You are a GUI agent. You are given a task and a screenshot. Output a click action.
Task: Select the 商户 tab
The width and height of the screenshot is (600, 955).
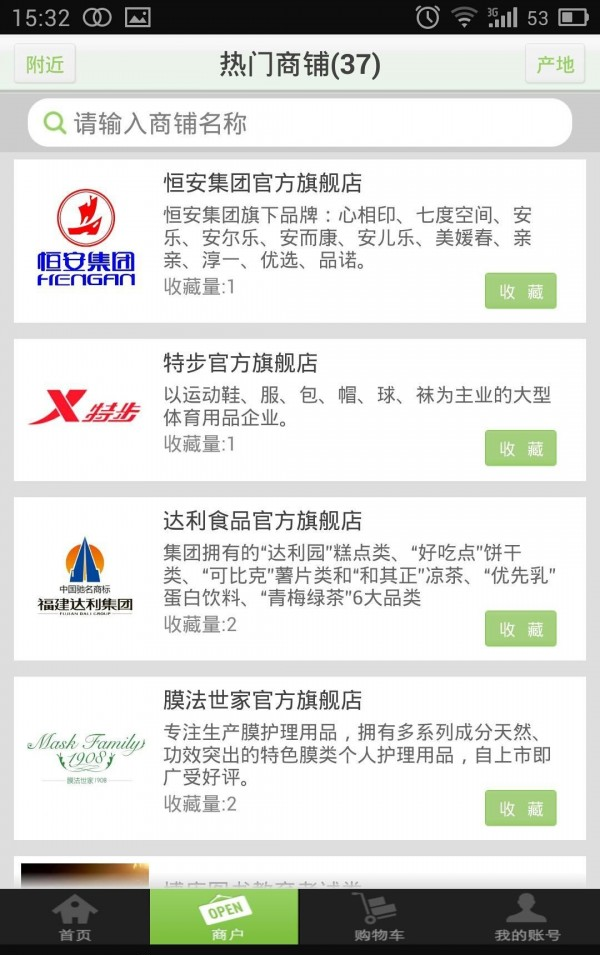(224, 918)
